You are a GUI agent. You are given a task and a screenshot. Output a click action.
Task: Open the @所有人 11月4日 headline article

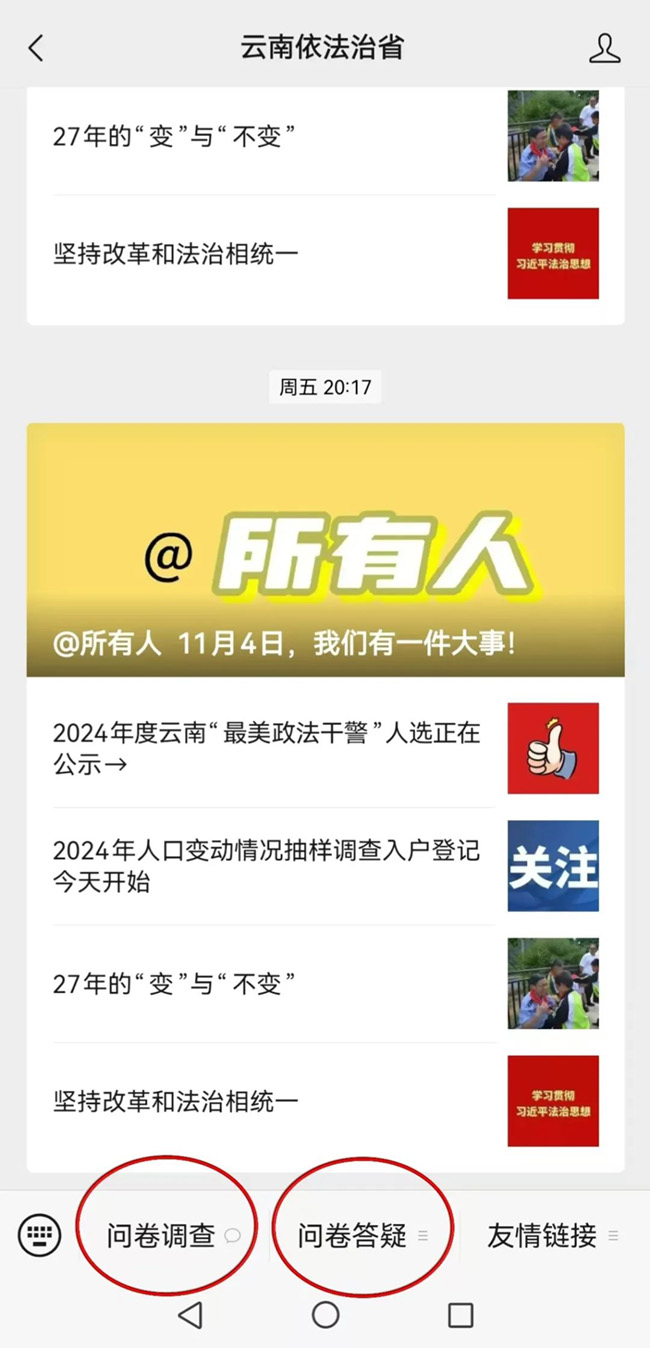click(325, 550)
